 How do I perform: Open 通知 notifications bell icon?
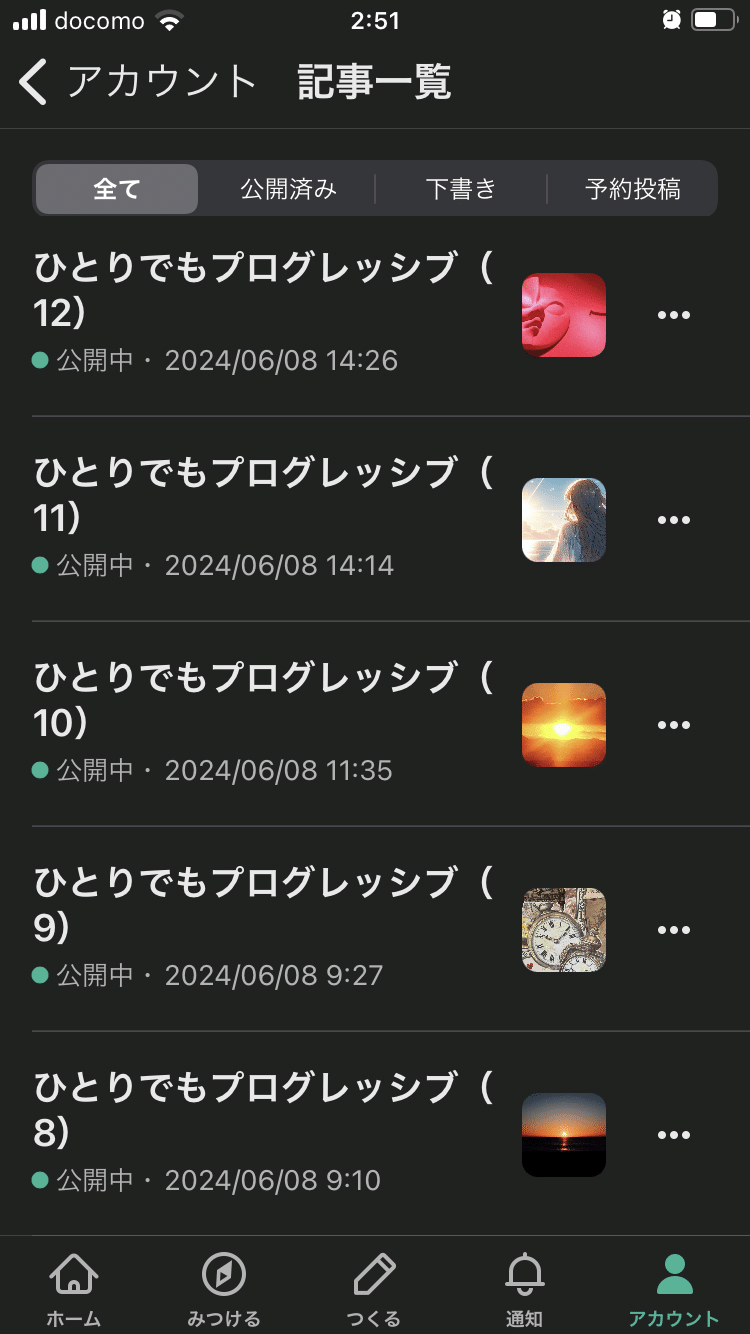point(524,1285)
